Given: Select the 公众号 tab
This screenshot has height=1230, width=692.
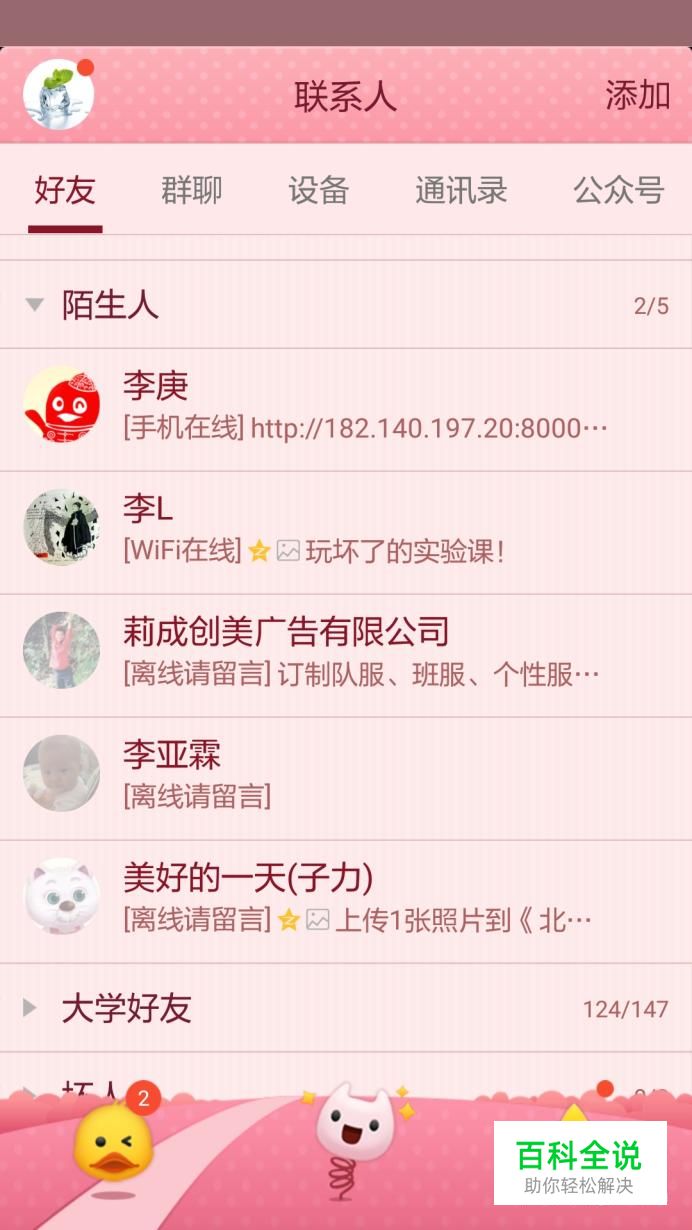Looking at the screenshot, I should (618, 190).
